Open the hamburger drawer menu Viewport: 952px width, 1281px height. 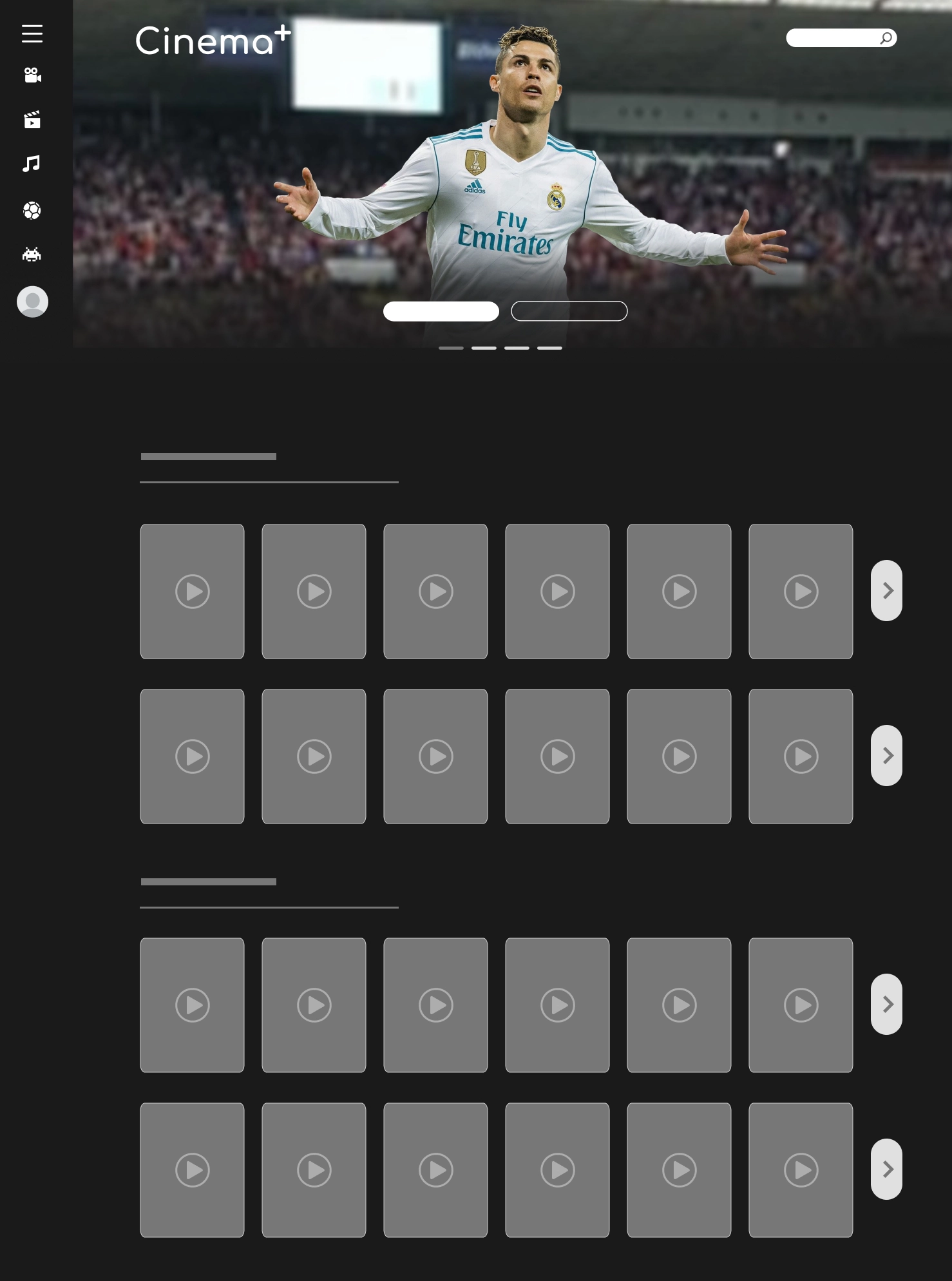[32, 34]
